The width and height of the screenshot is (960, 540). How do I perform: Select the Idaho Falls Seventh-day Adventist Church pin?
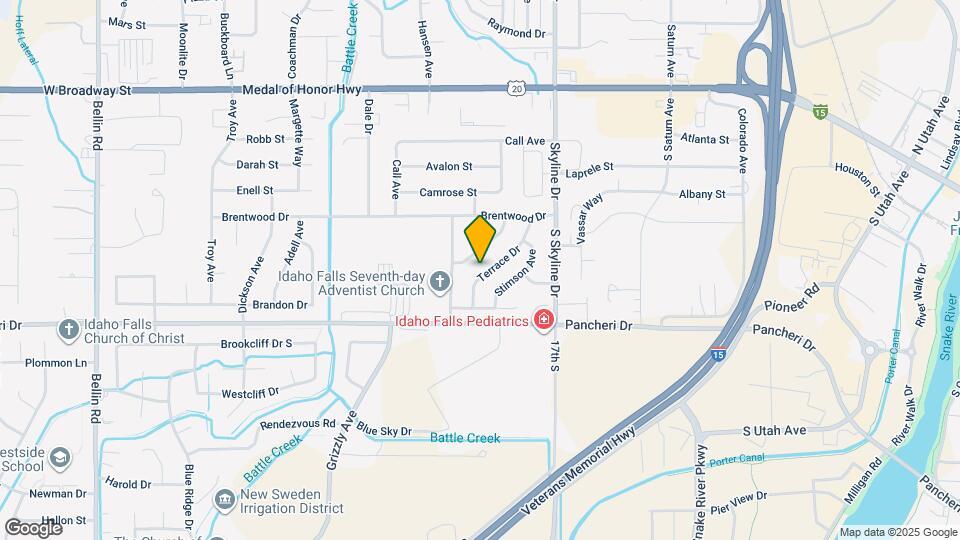pyautogui.click(x=440, y=286)
